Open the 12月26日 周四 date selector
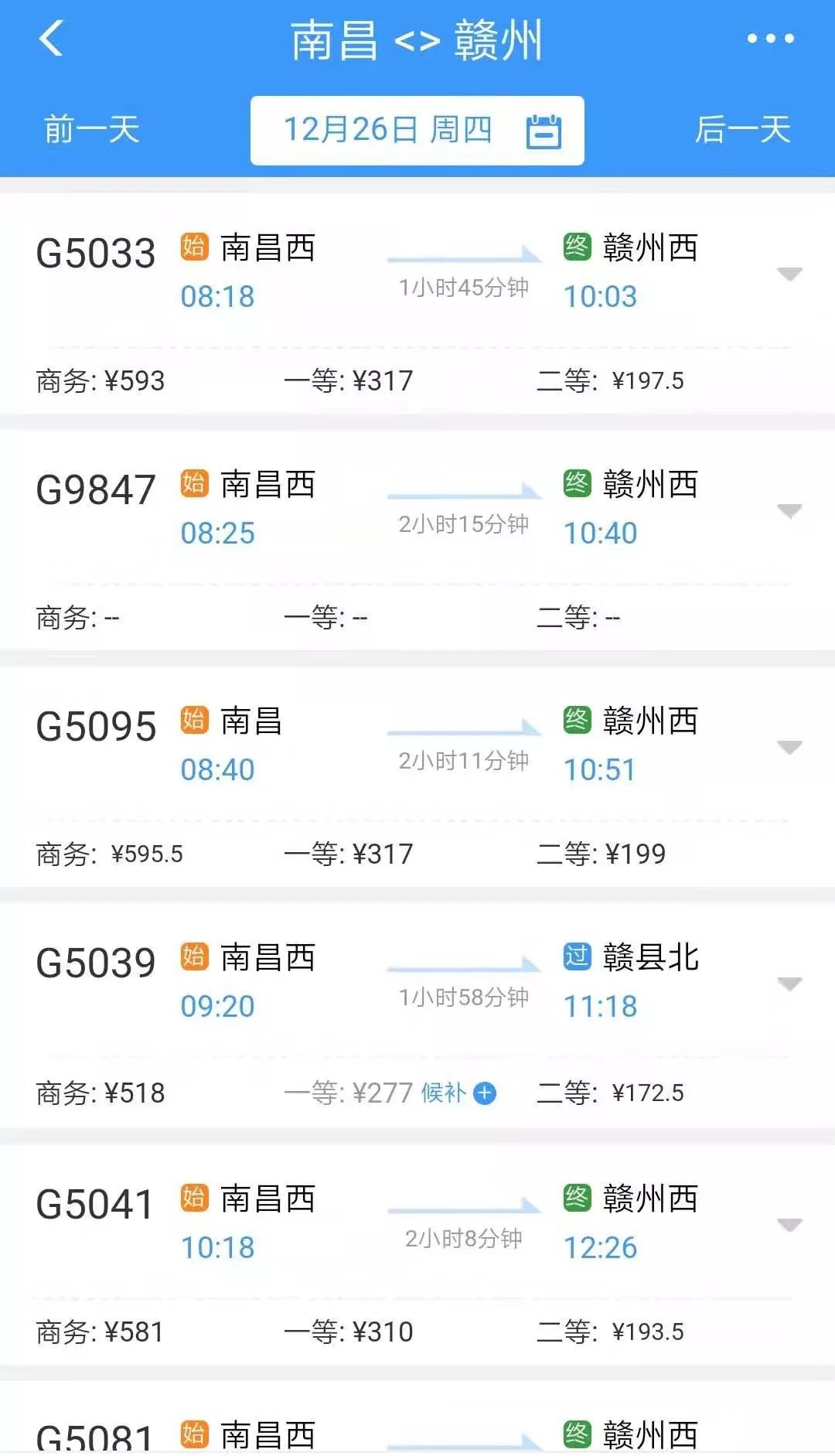The height and width of the screenshot is (1456, 835). click(390, 130)
